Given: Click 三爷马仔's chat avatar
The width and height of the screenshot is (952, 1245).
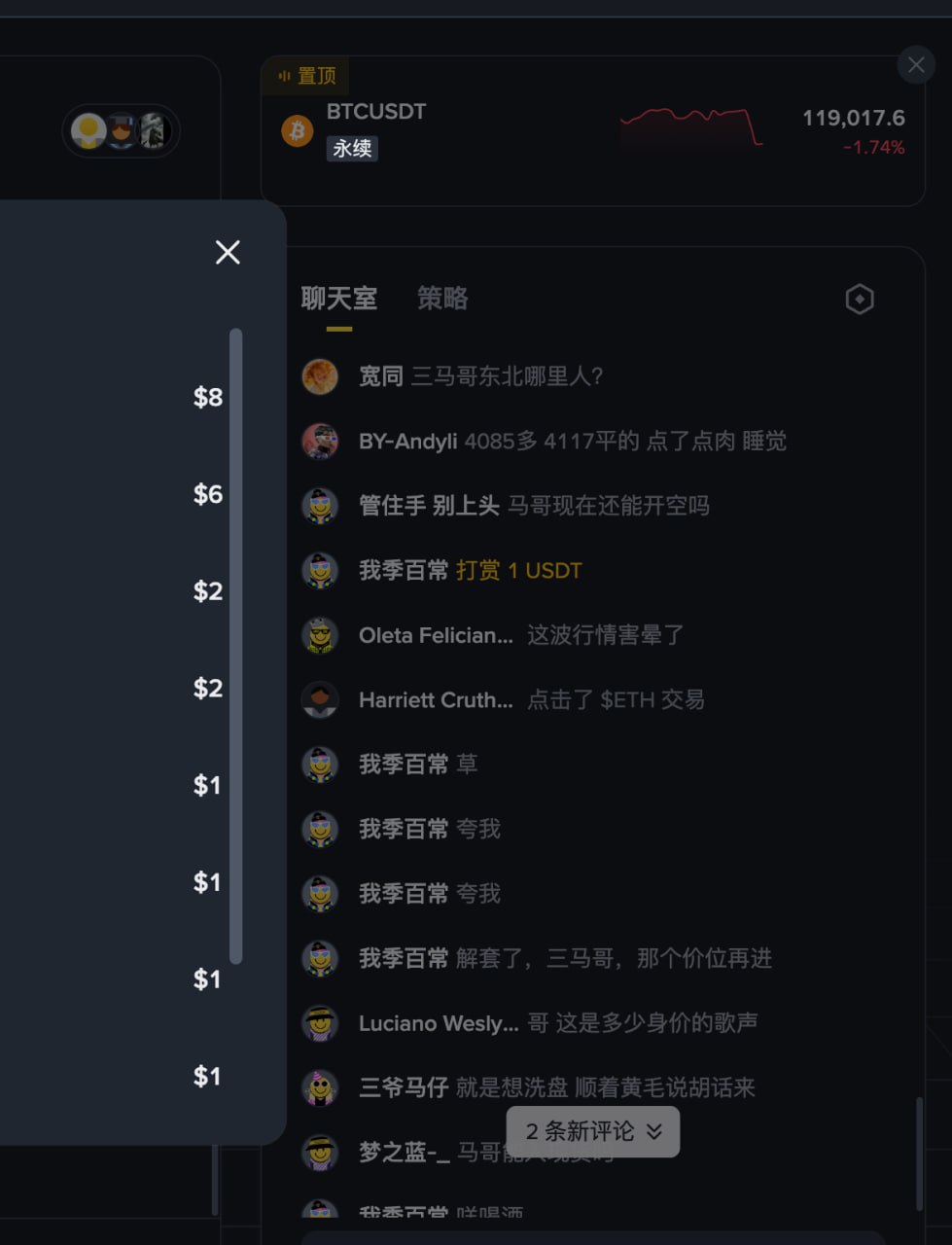Looking at the screenshot, I should pos(319,1087).
